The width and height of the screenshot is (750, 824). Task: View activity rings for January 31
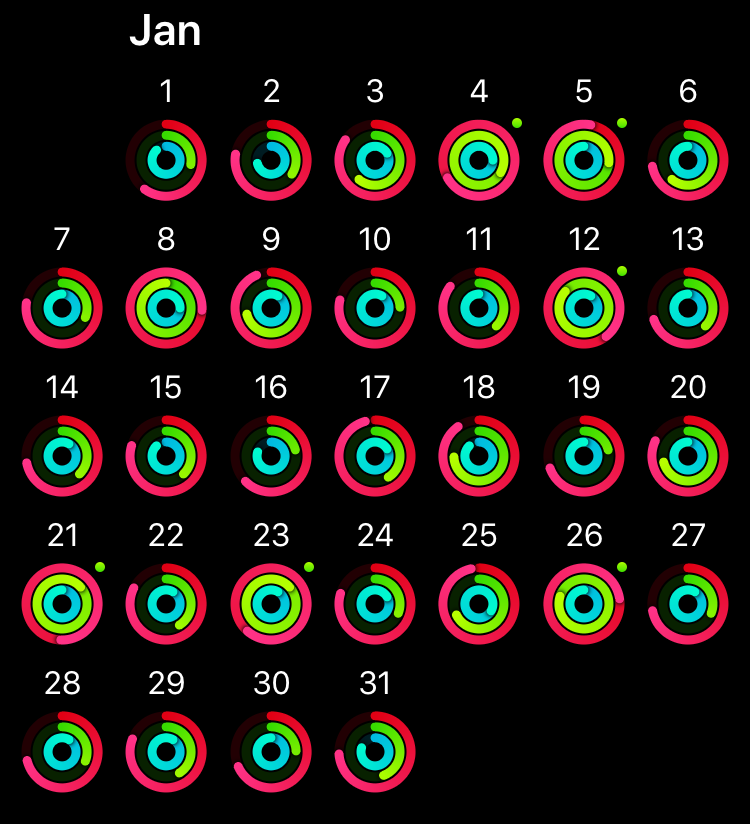pyautogui.click(x=375, y=752)
